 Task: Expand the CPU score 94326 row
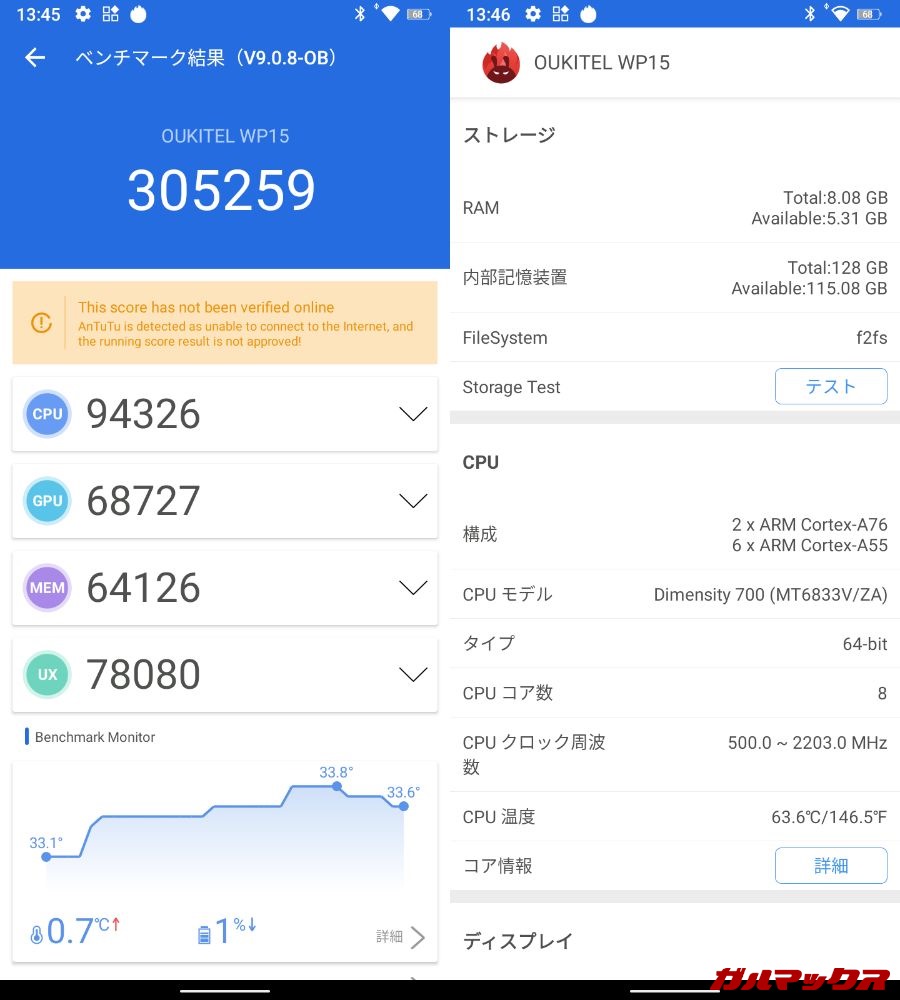[413, 414]
